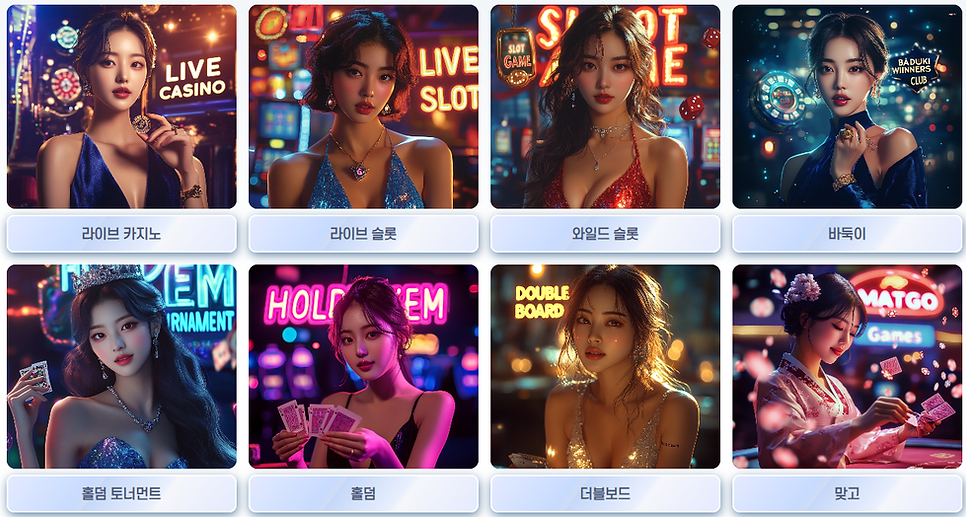Screen dimensions: 966x517
Task: Select the 더블보드 button
Action: 605,493
